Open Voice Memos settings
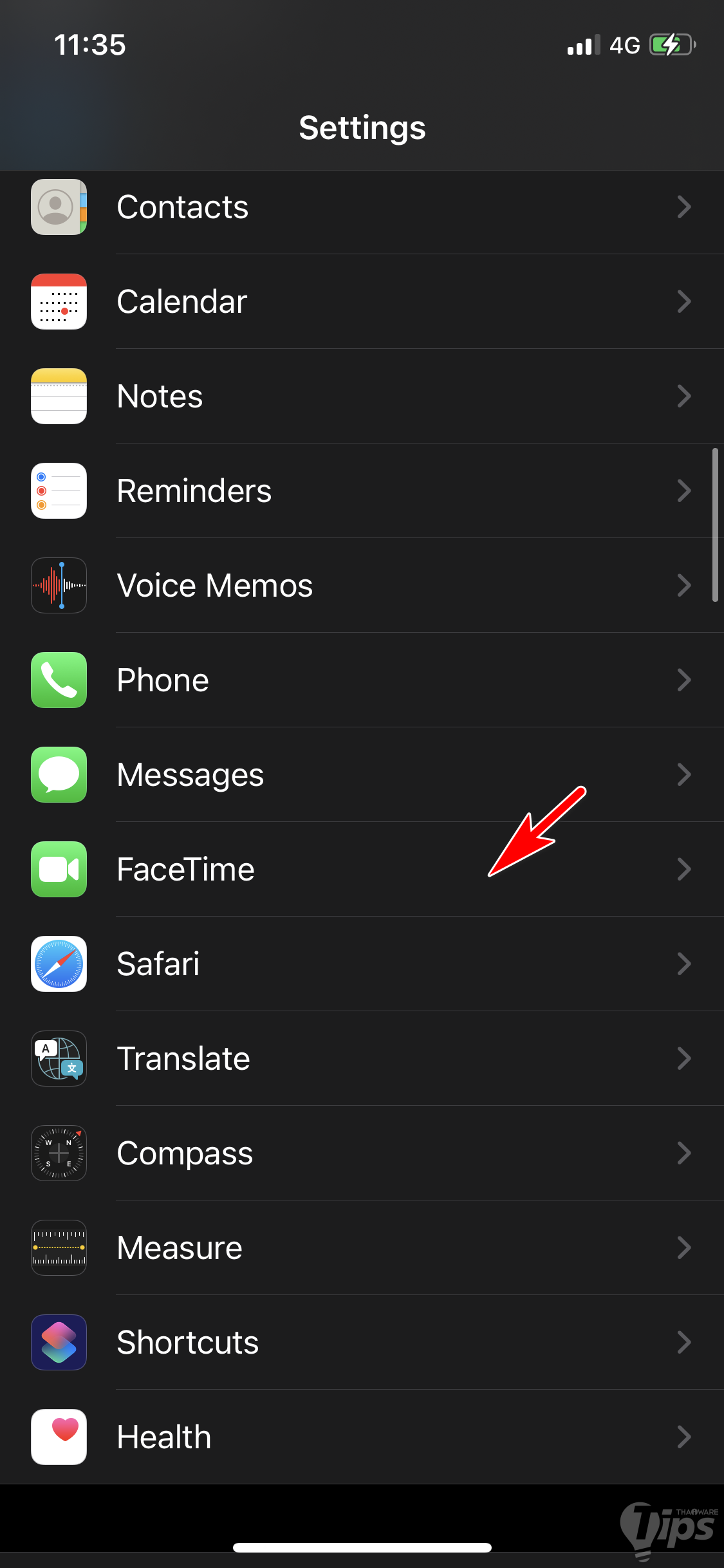724x1568 pixels. tap(362, 586)
